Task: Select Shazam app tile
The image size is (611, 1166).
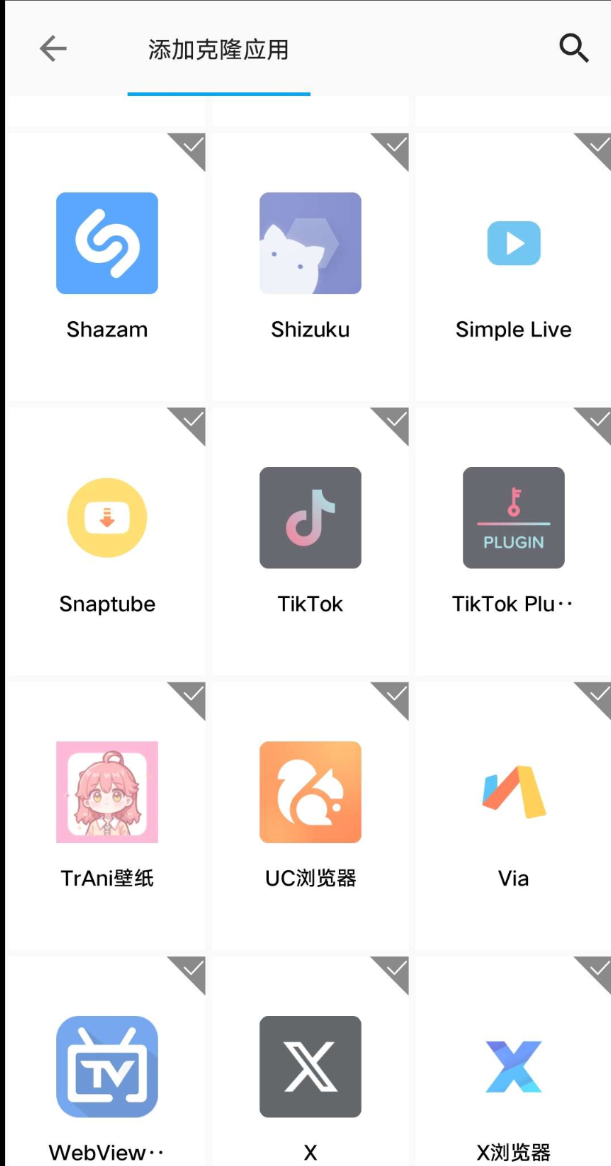Action: pos(107,266)
